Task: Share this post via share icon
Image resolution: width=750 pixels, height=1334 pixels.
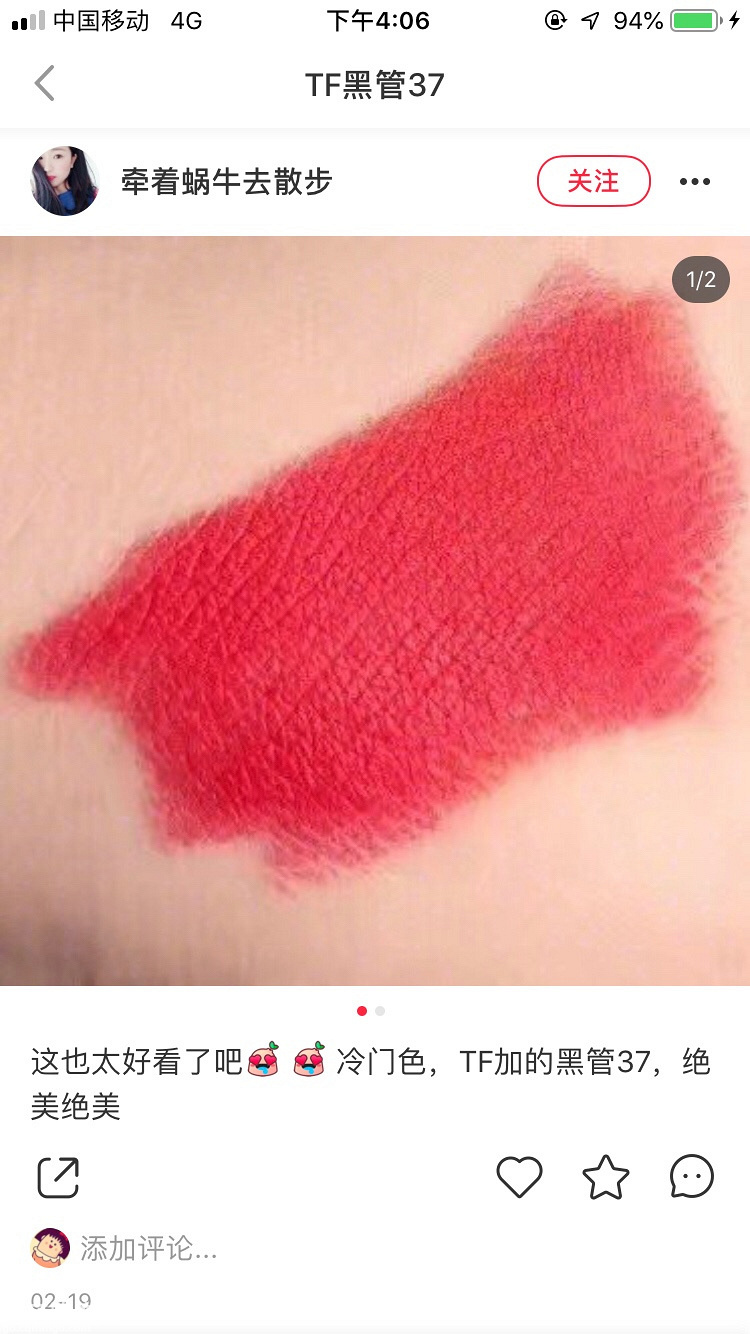Action: pyautogui.click(x=58, y=1177)
